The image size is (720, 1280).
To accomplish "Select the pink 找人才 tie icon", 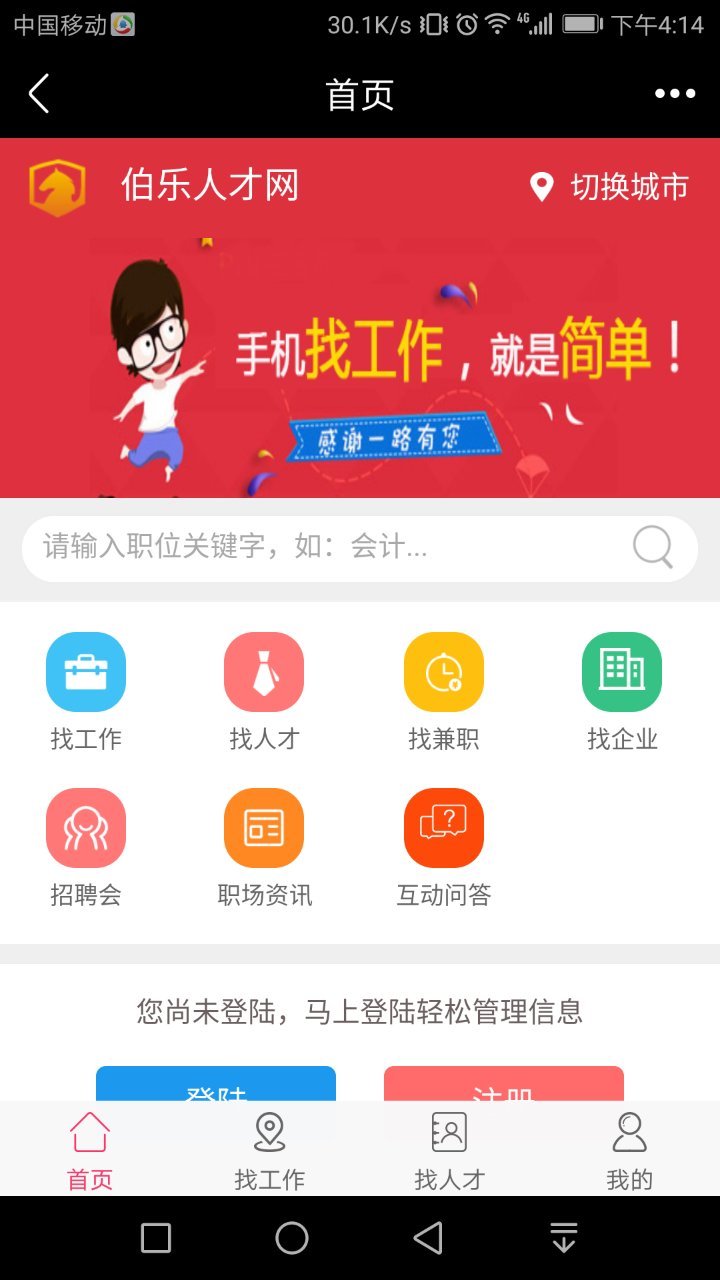I will click(x=264, y=670).
